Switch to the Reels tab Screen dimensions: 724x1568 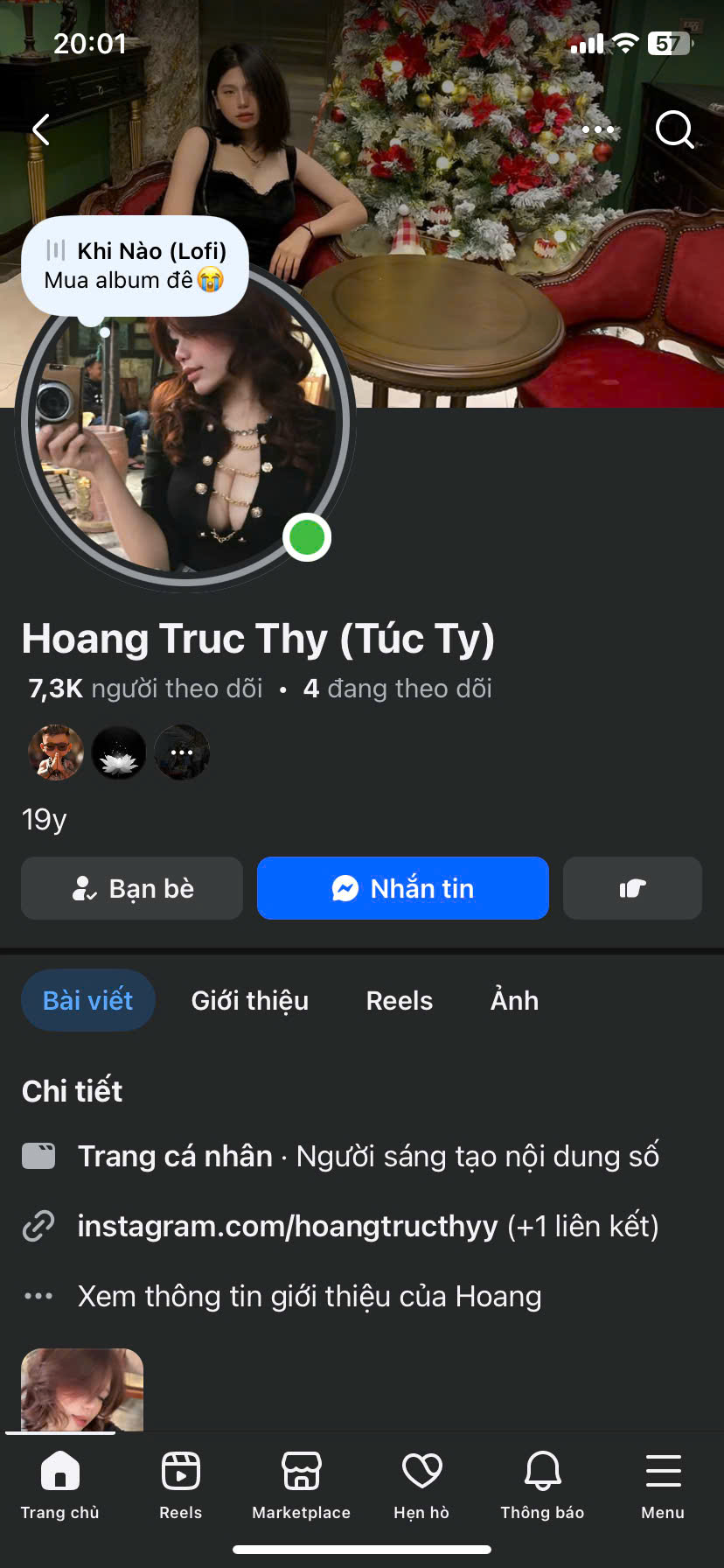[400, 1000]
